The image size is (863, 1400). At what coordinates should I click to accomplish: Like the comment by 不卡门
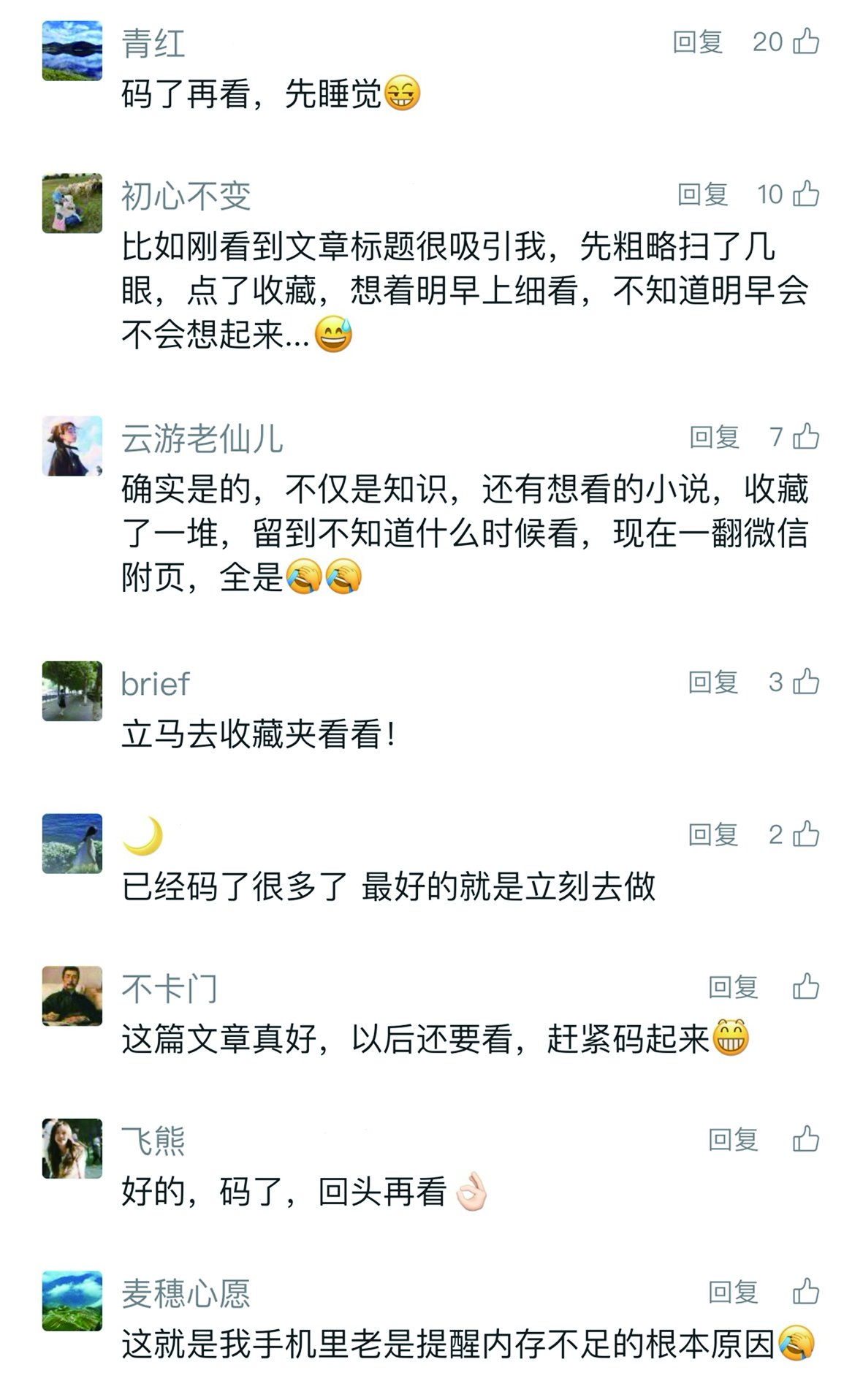tap(805, 986)
